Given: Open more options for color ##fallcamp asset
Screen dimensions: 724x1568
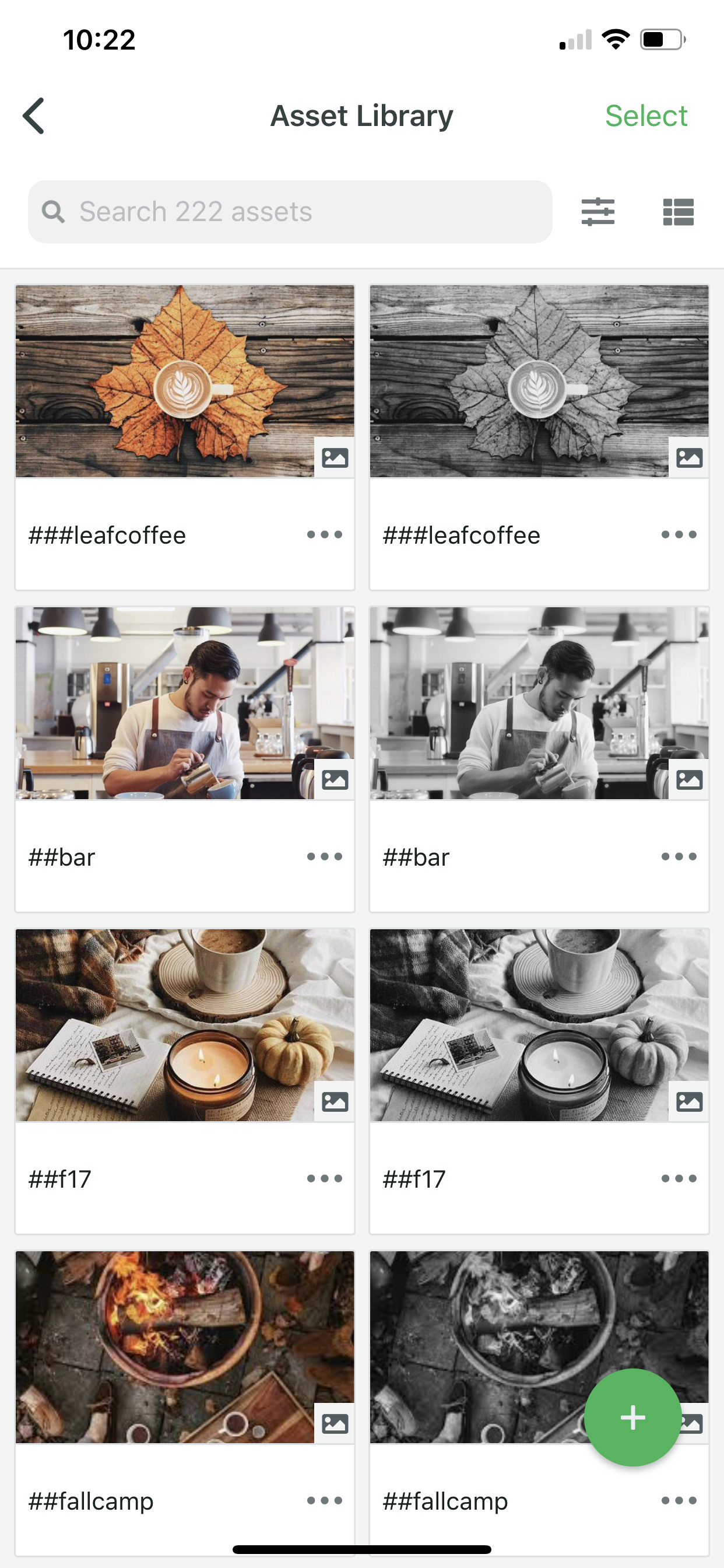Looking at the screenshot, I should point(324,1500).
